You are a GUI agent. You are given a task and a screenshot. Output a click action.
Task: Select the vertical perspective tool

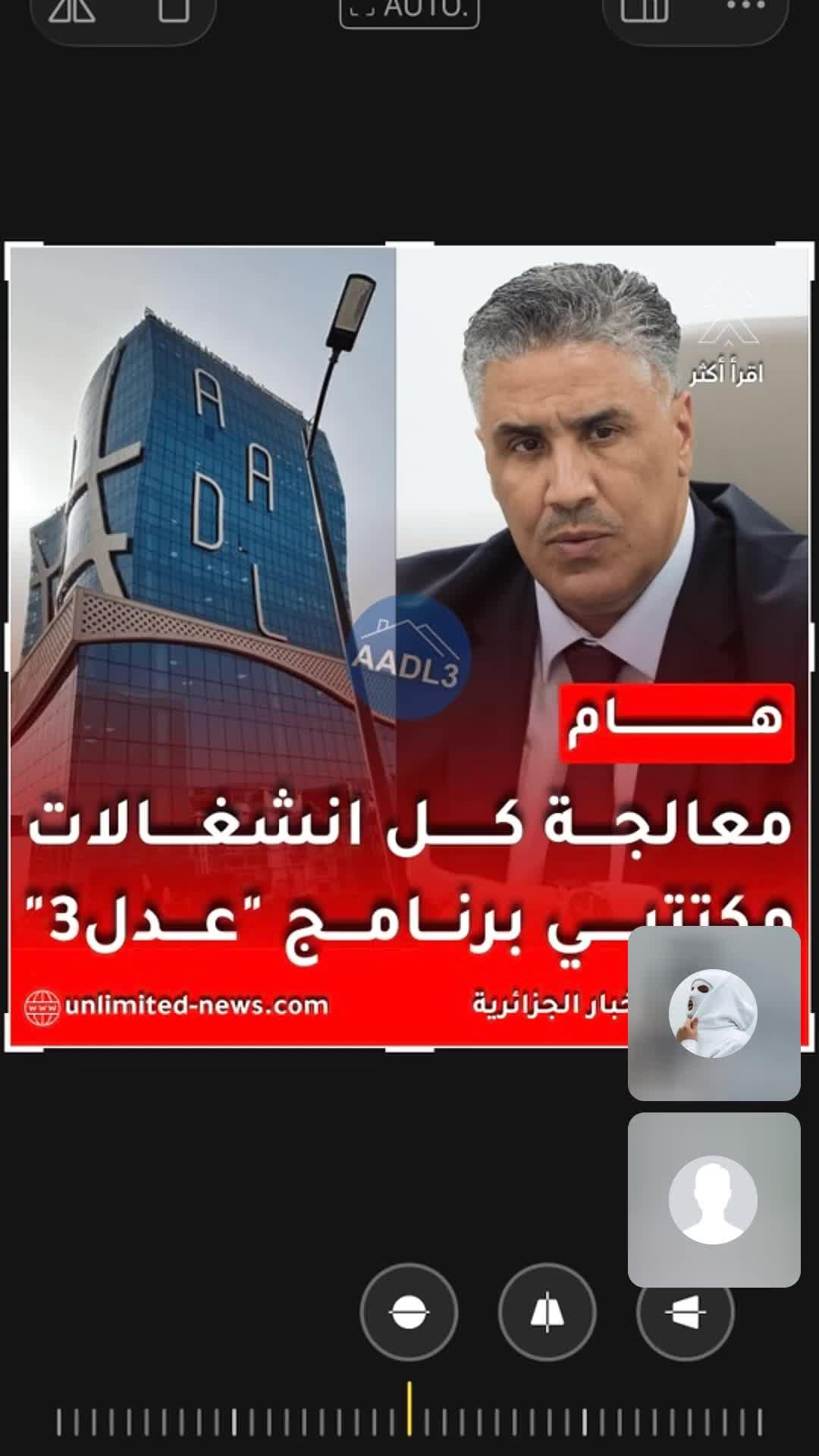click(x=547, y=1312)
